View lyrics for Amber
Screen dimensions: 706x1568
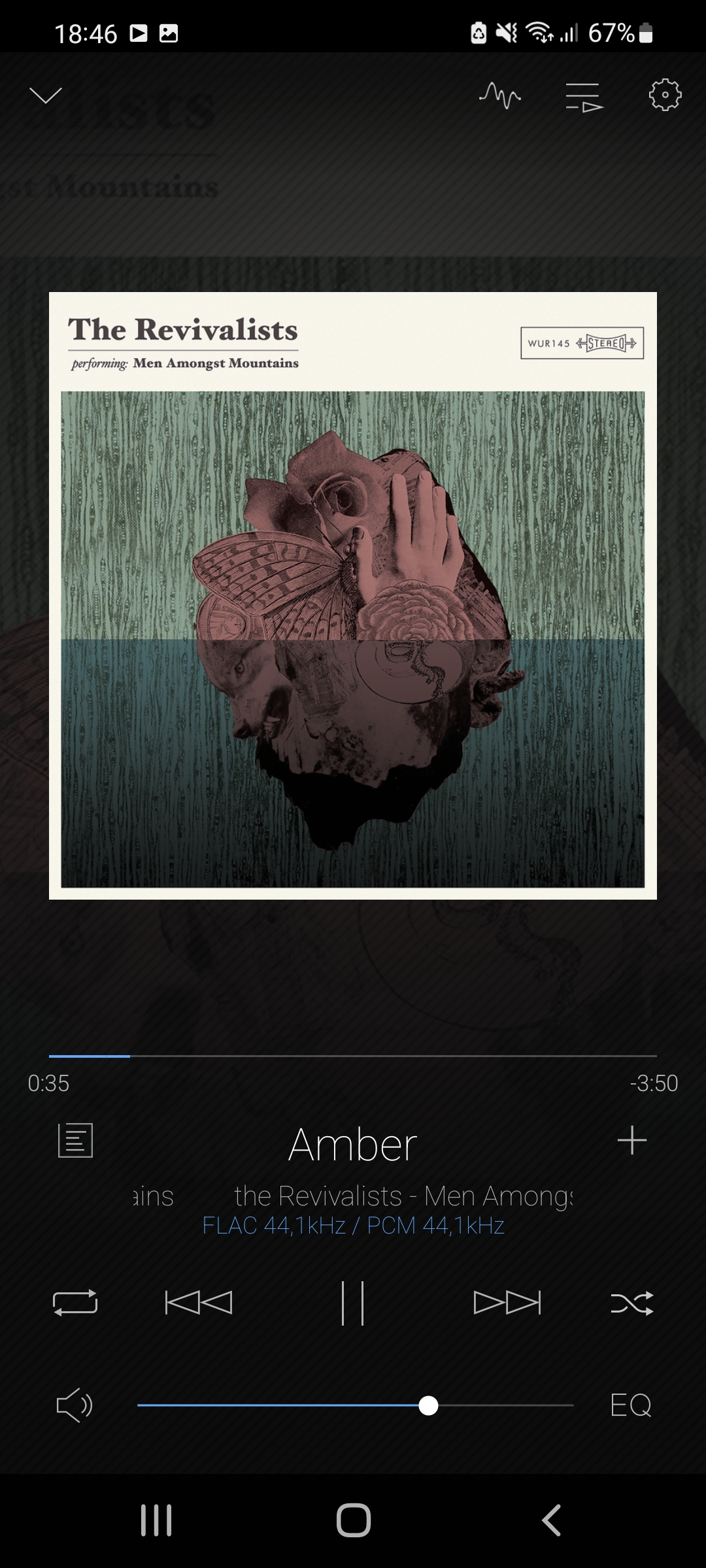[x=76, y=1140]
